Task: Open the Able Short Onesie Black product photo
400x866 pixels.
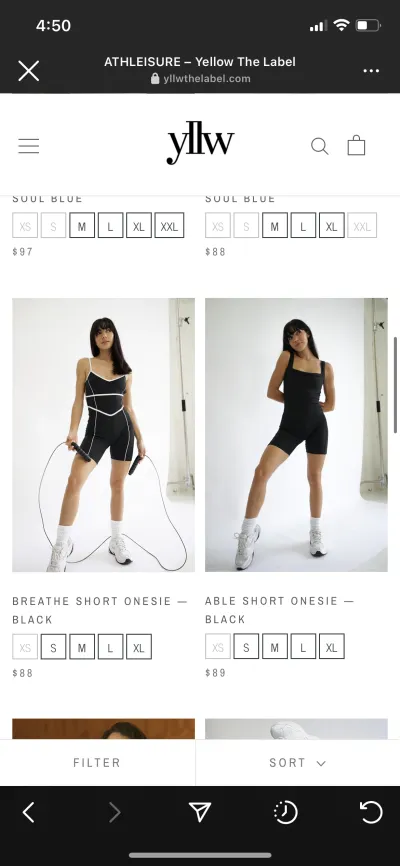Action: point(296,435)
